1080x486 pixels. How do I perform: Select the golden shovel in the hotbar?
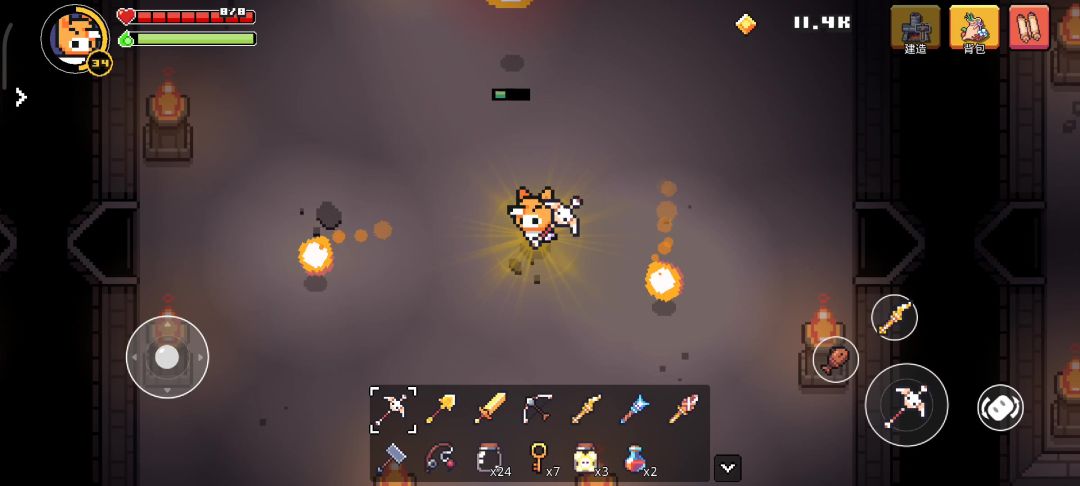click(441, 409)
